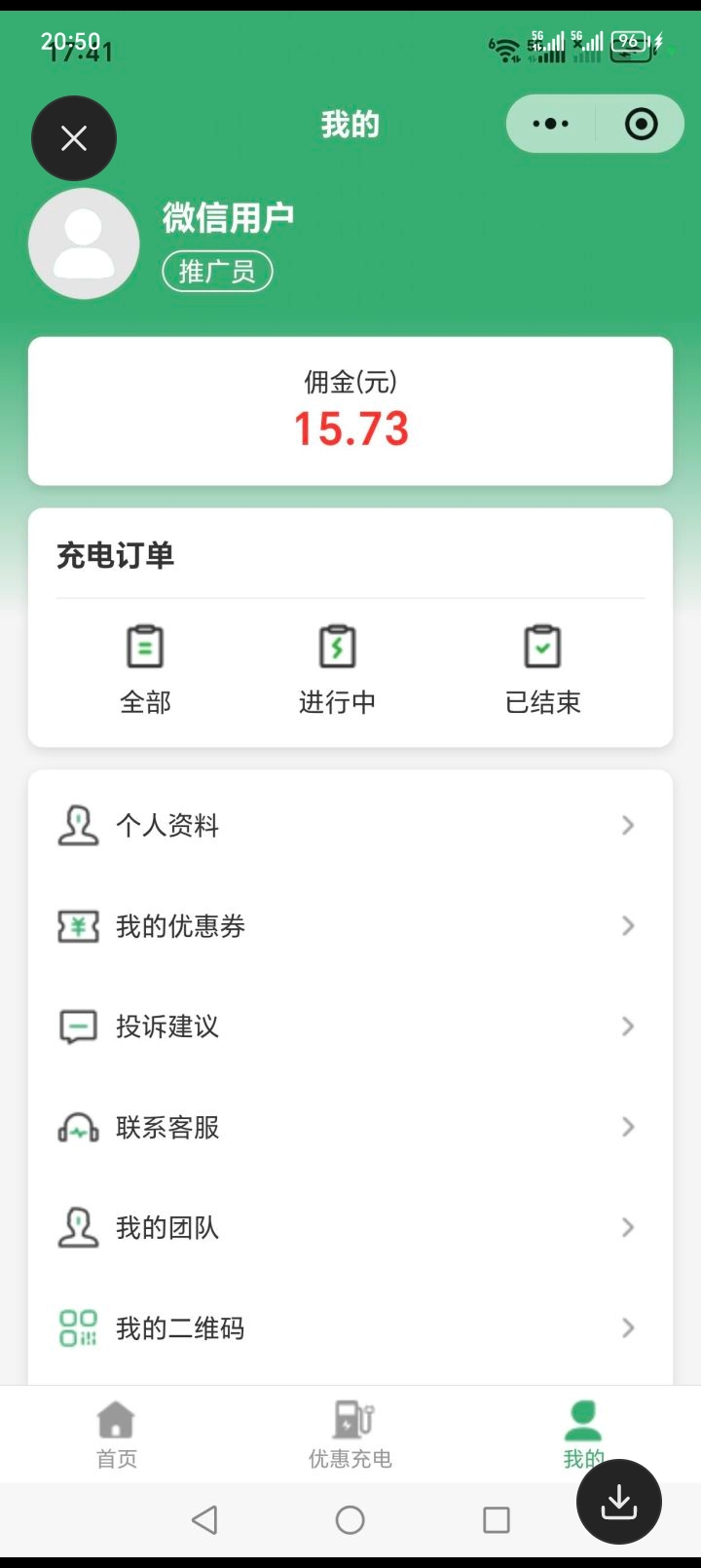701x1568 pixels.
Task: Tap the floating download button
Action: 619,1502
